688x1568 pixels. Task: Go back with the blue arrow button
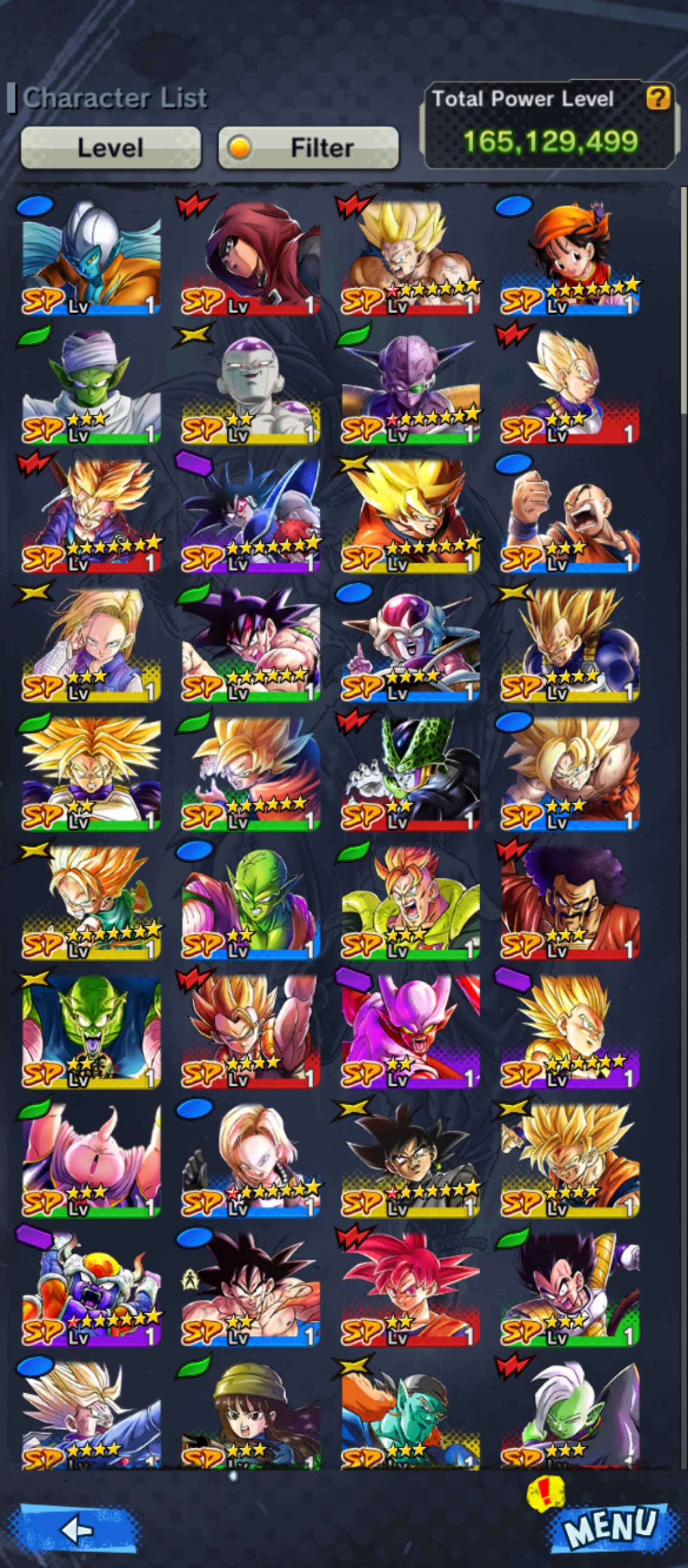tap(77, 1528)
